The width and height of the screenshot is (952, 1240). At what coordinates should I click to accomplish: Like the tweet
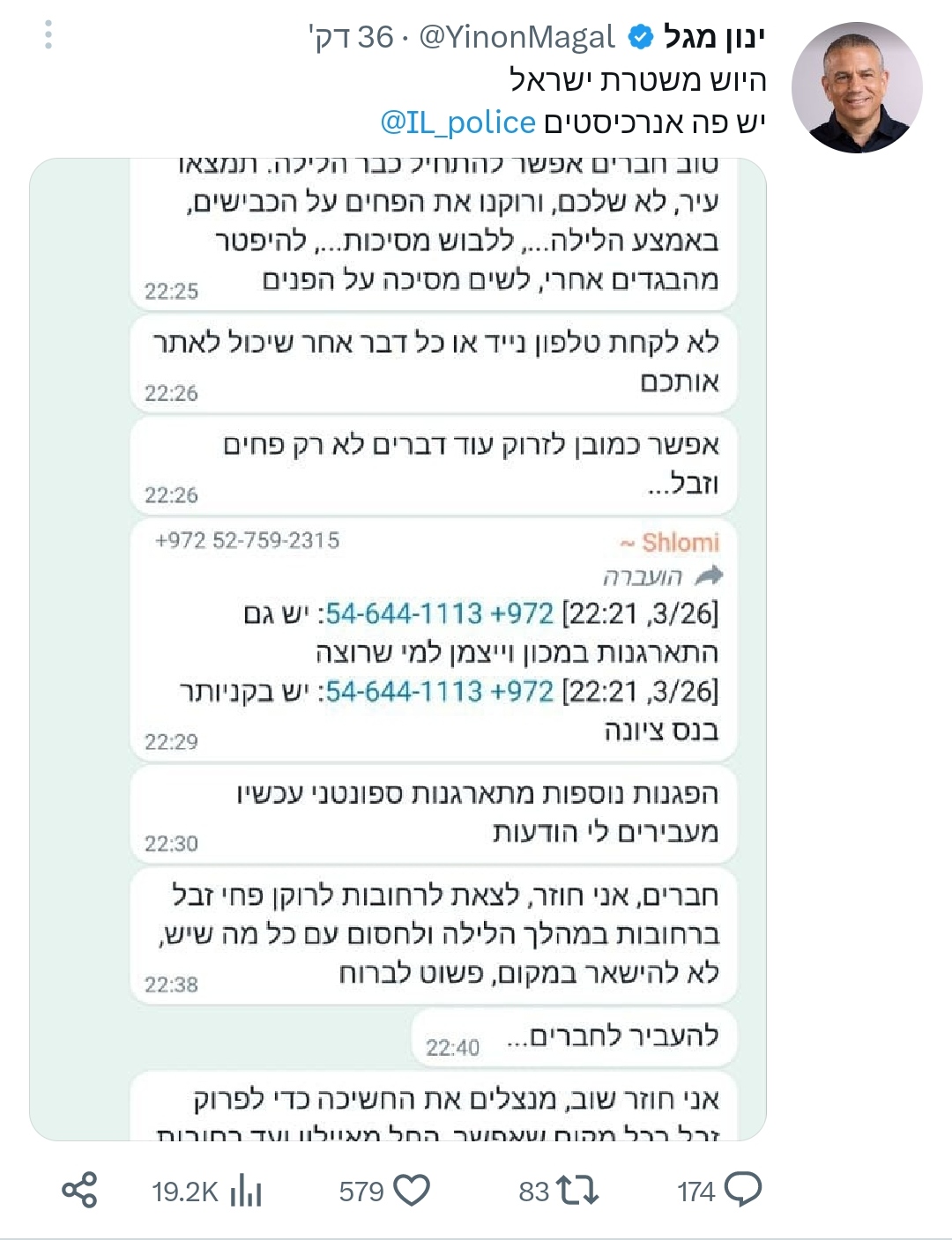[x=411, y=1191]
